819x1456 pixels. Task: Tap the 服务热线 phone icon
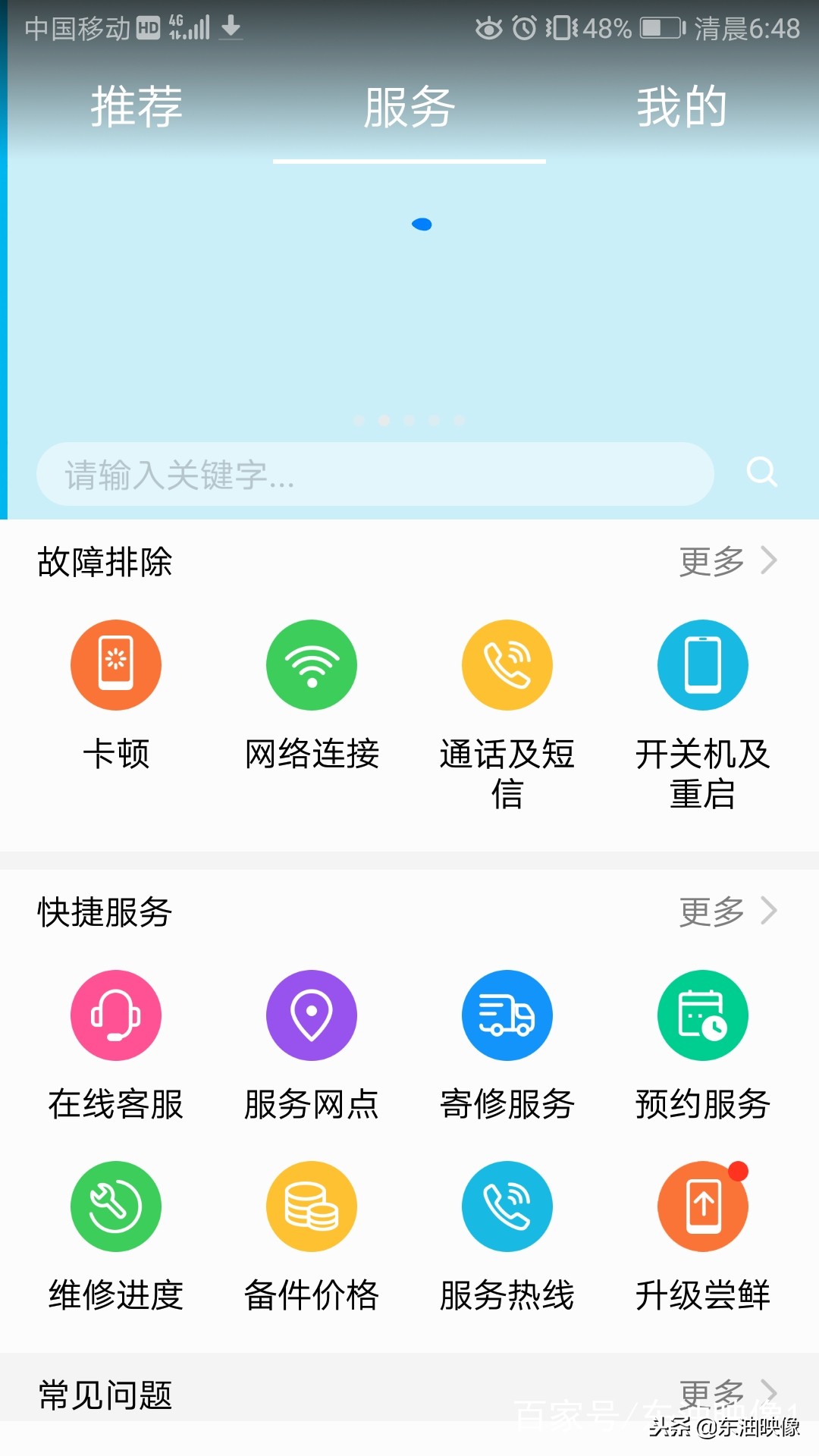507,1206
